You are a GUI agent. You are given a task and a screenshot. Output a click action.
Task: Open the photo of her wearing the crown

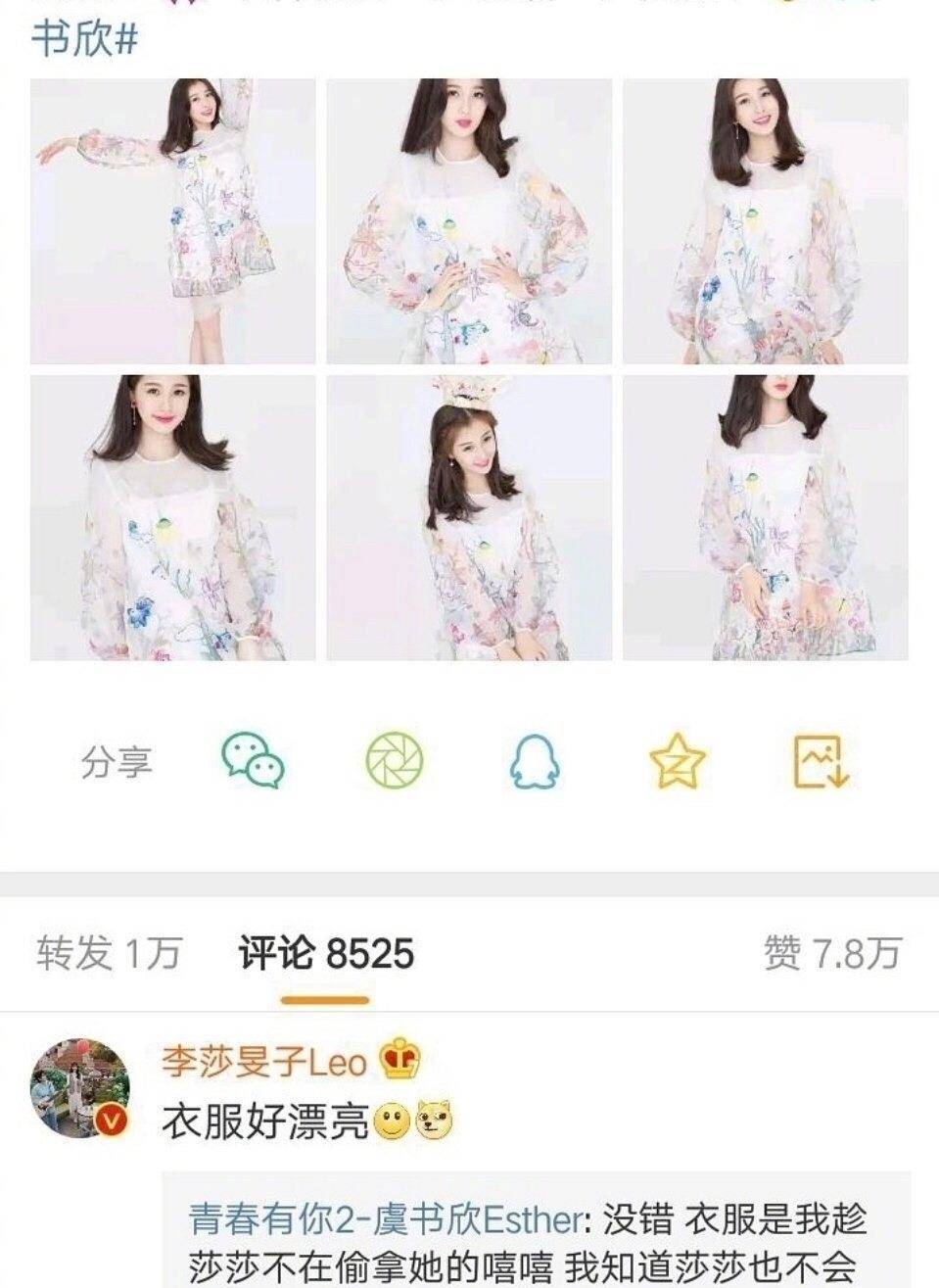click(469, 516)
